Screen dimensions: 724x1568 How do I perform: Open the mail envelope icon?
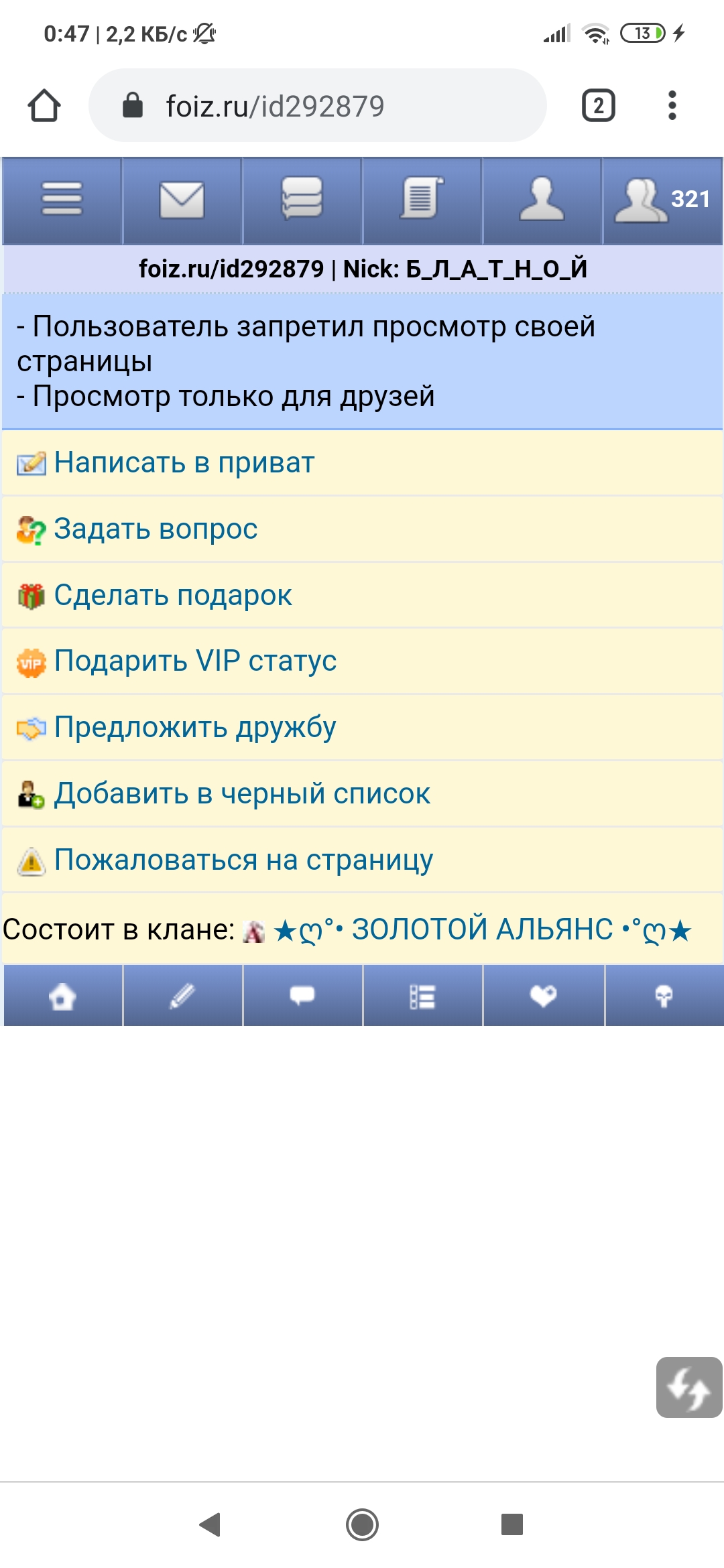click(x=182, y=200)
